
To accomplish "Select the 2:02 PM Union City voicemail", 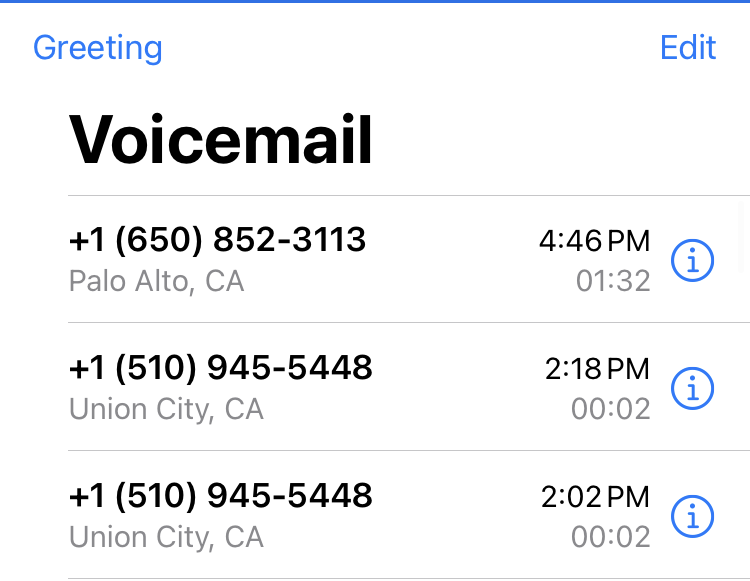I will click(300, 515).
